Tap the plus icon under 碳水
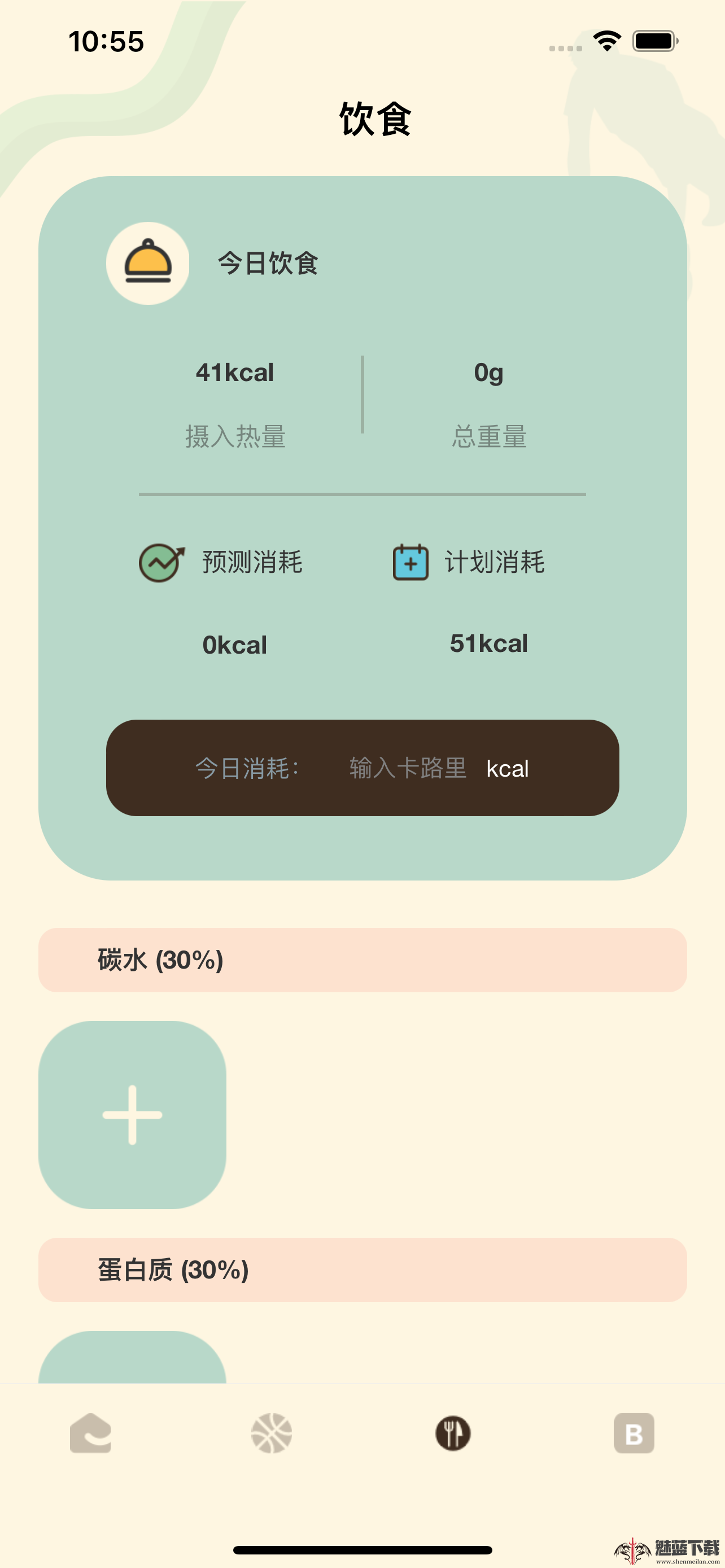Viewport: 725px width, 1568px height. [132, 1115]
